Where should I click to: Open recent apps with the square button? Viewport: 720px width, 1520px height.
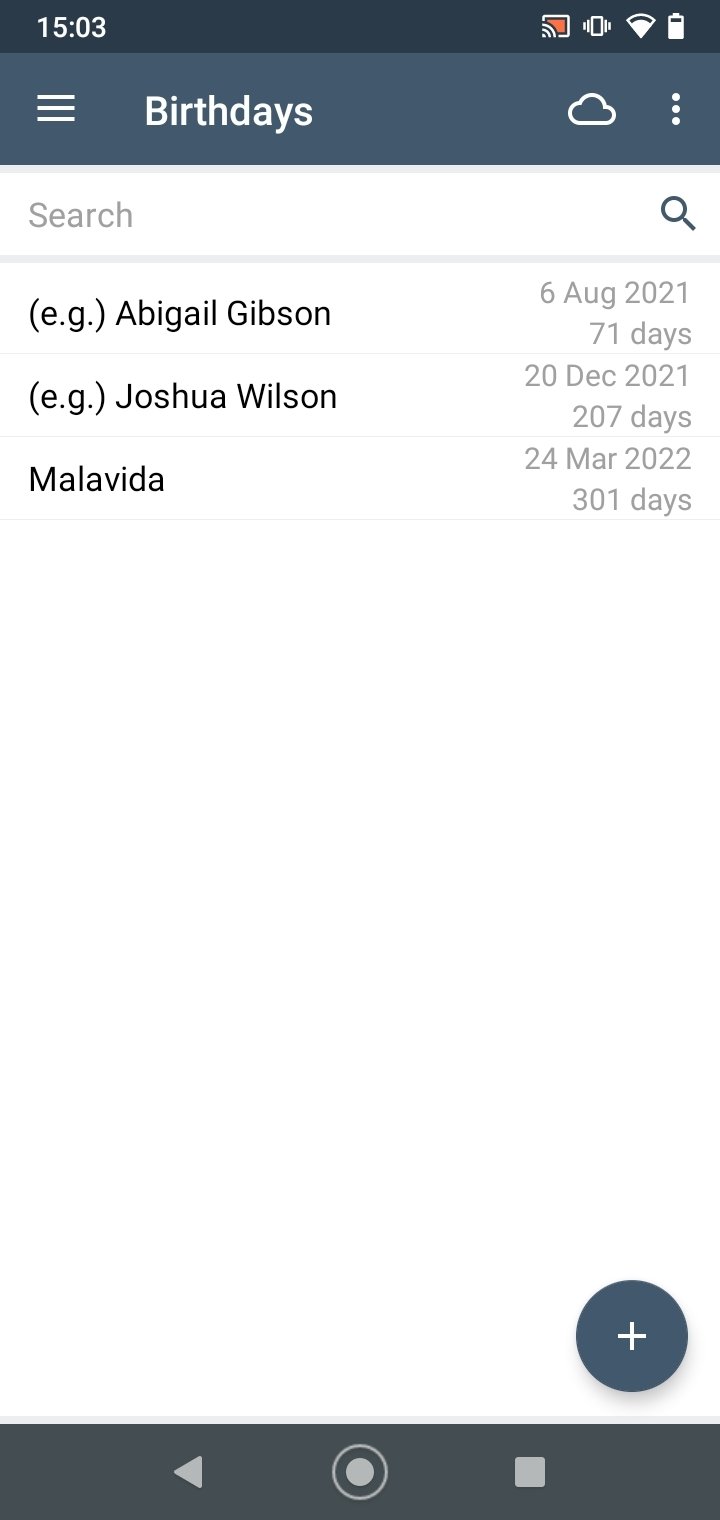point(529,1472)
